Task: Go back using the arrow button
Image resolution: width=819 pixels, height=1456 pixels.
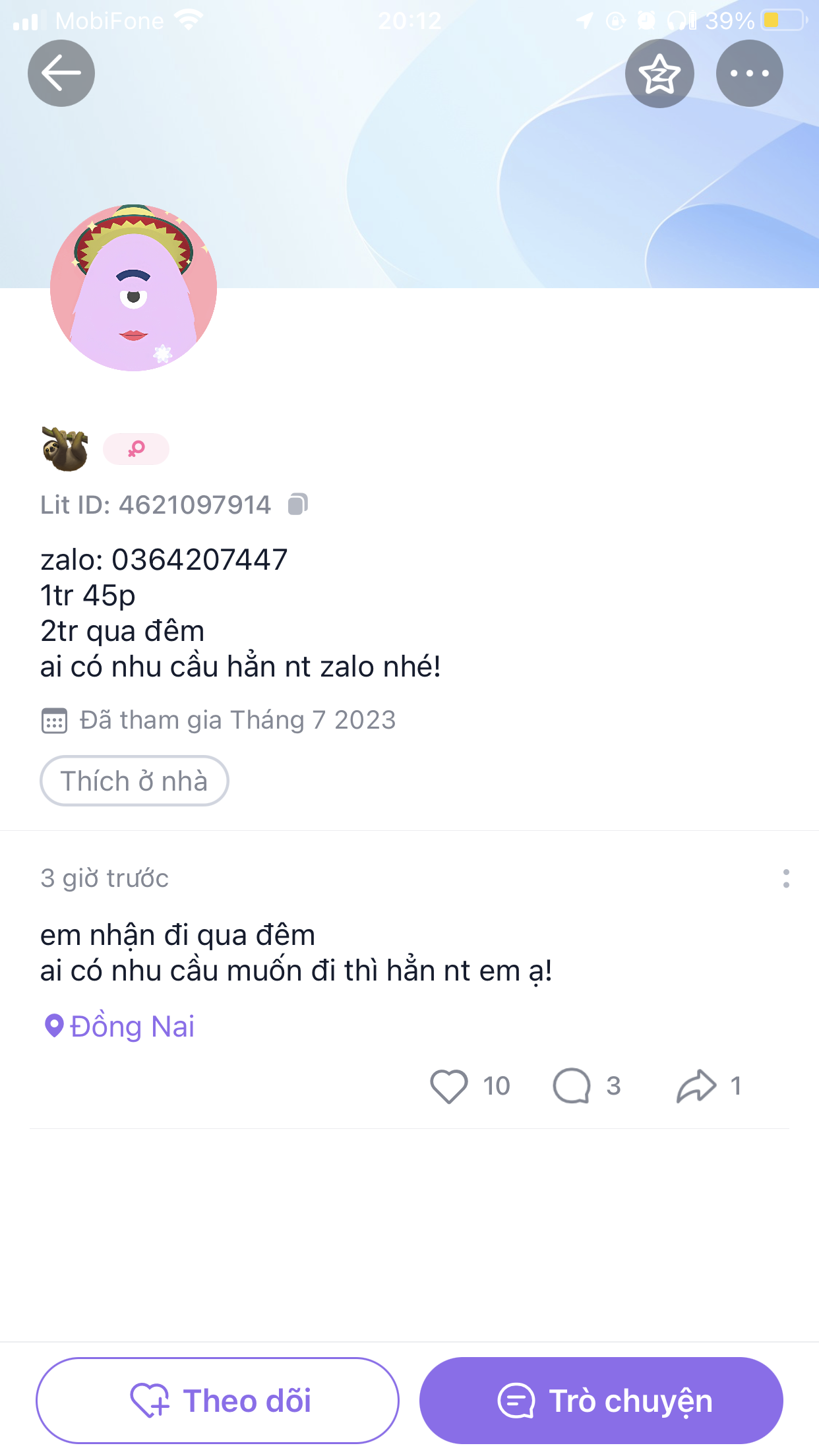Action: (61, 73)
